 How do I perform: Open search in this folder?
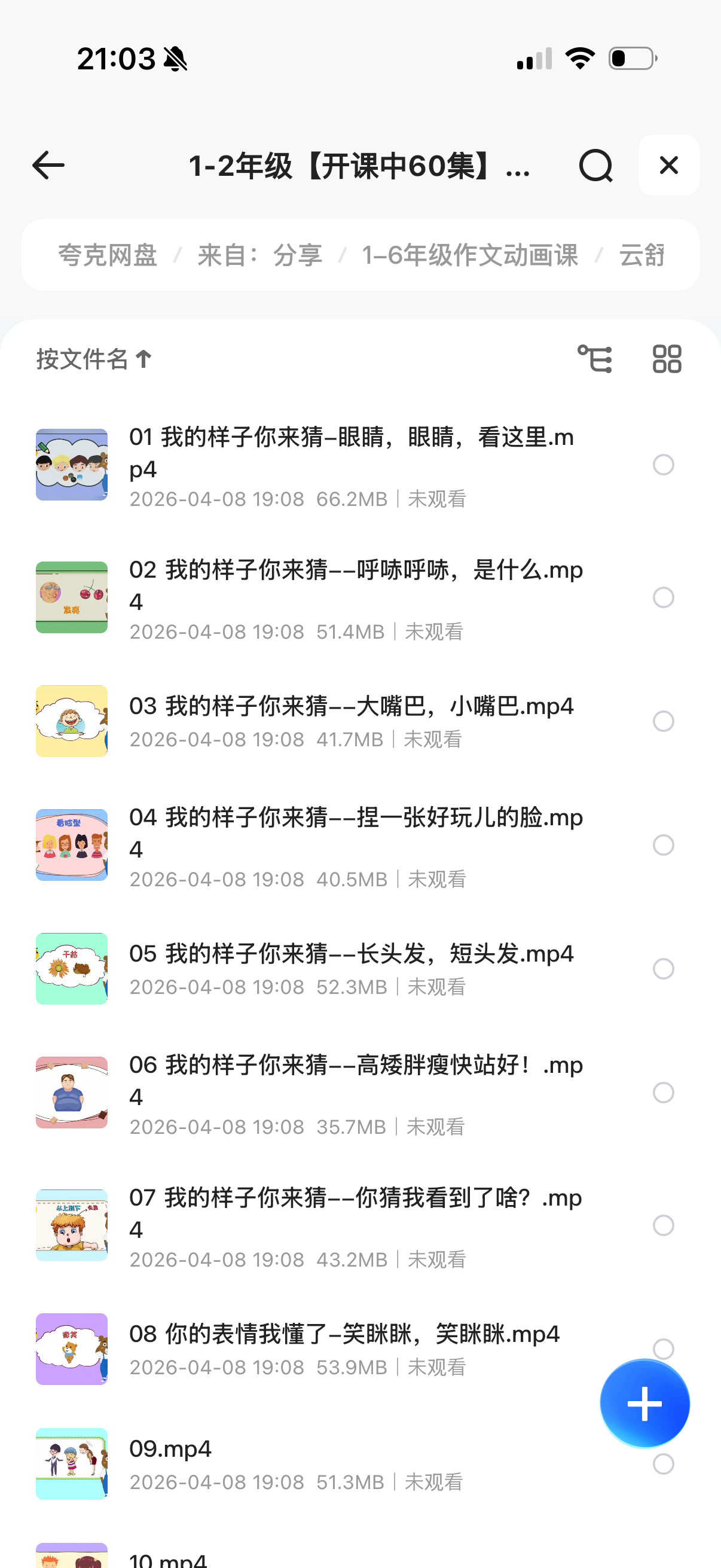click(x=595, y=166)
